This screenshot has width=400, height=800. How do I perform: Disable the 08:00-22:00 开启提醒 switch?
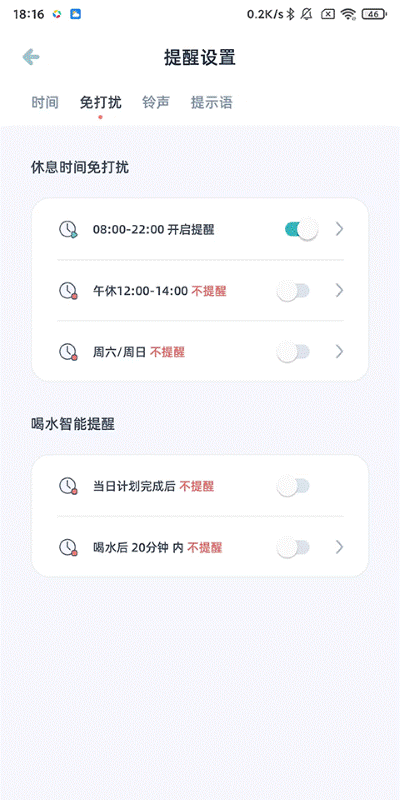(x=302, y=230)
